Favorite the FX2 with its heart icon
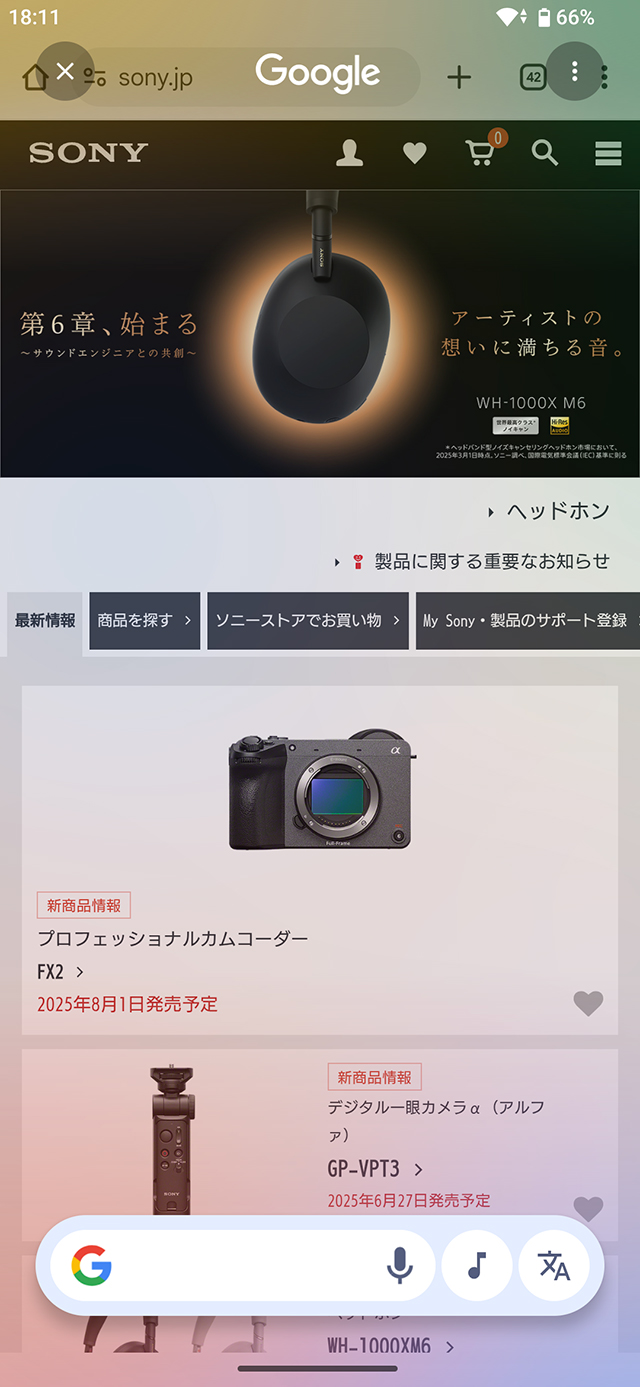Viewport: 640px width, 1387px height. tap(588, 1003)
